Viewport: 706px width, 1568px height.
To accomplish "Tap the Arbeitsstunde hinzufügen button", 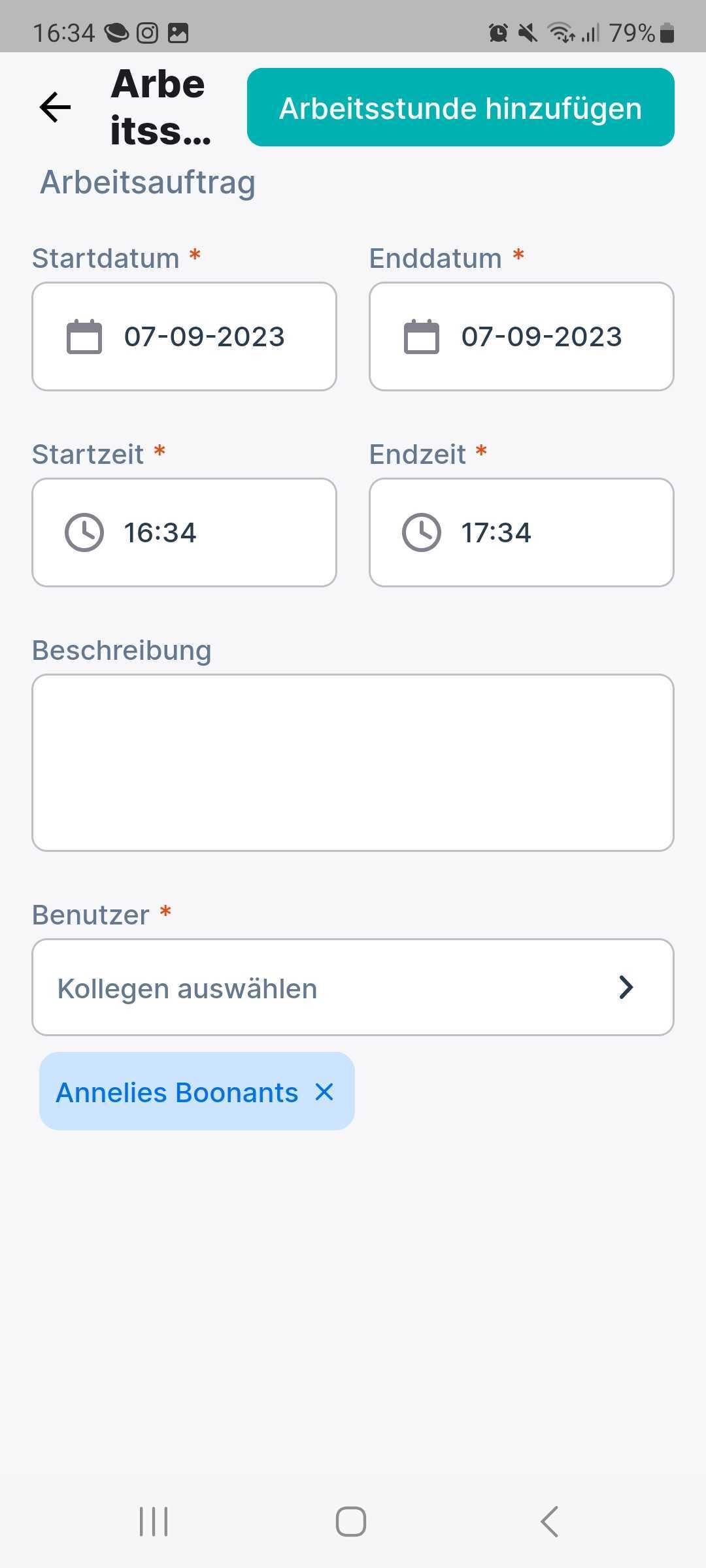I will [x=461, y=107].
